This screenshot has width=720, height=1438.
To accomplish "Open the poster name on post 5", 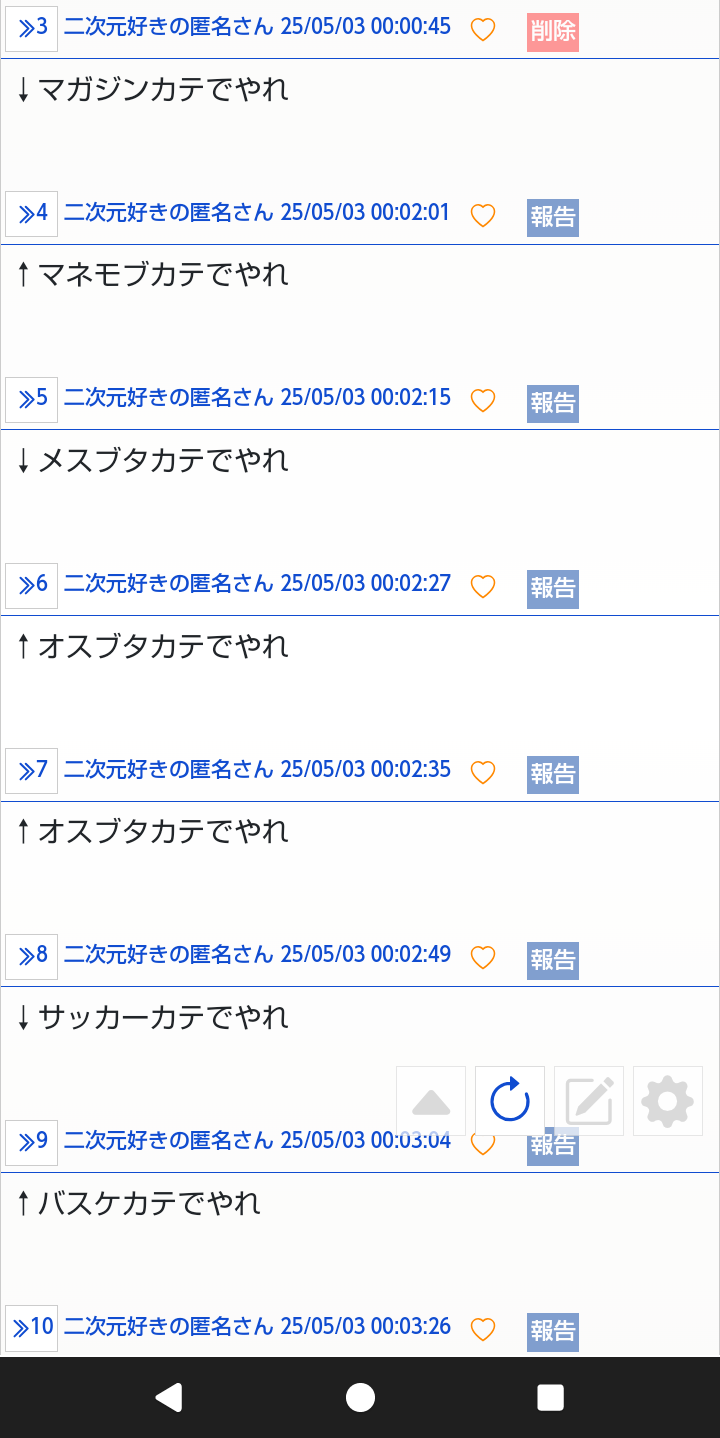I will pos(169,398).
